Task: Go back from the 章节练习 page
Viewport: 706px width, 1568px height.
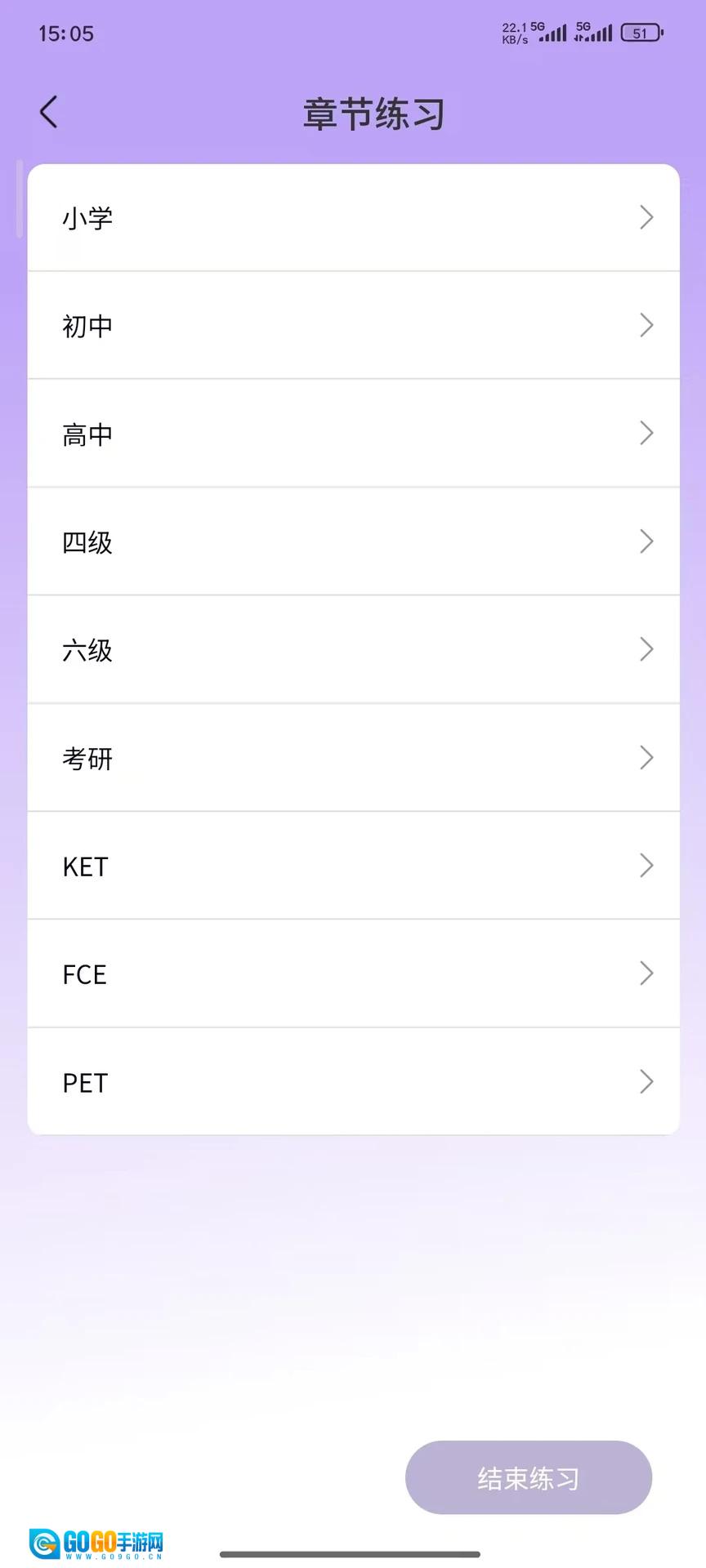Action: 49,112
